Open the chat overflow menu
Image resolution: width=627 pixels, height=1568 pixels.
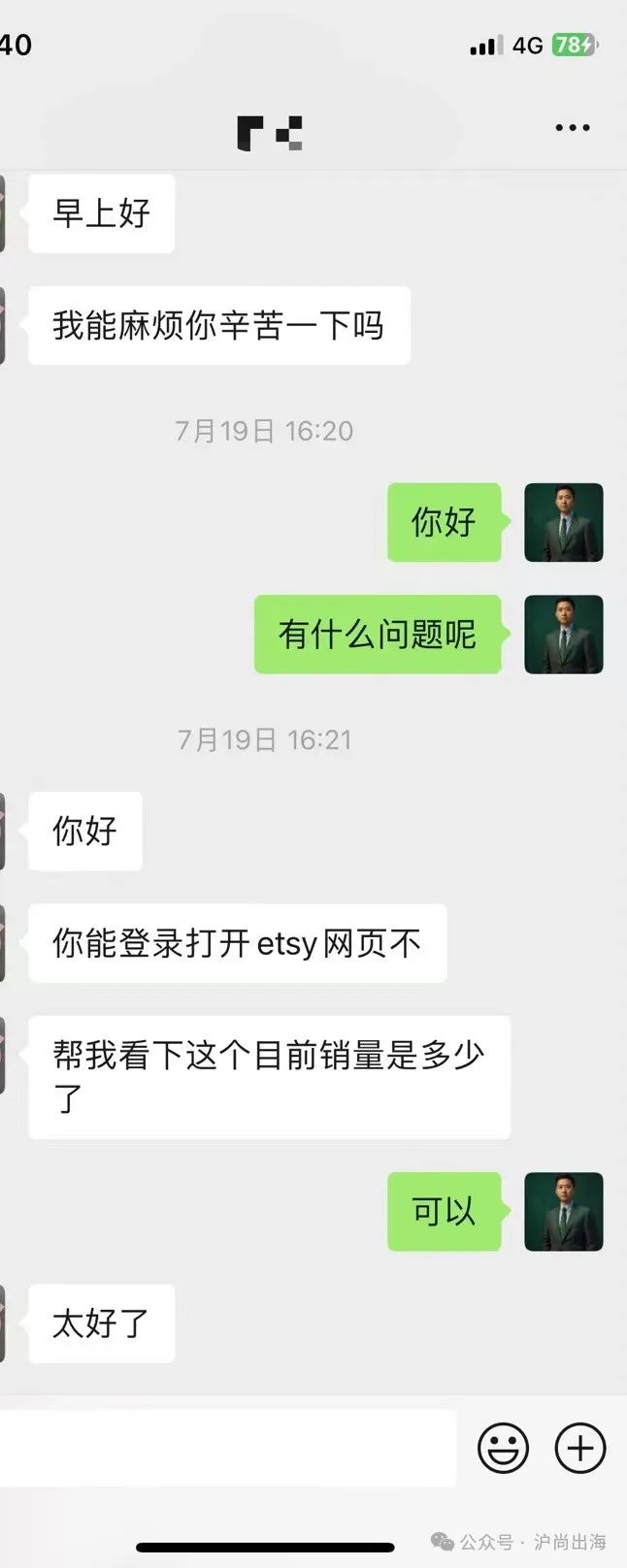(572, 128)
